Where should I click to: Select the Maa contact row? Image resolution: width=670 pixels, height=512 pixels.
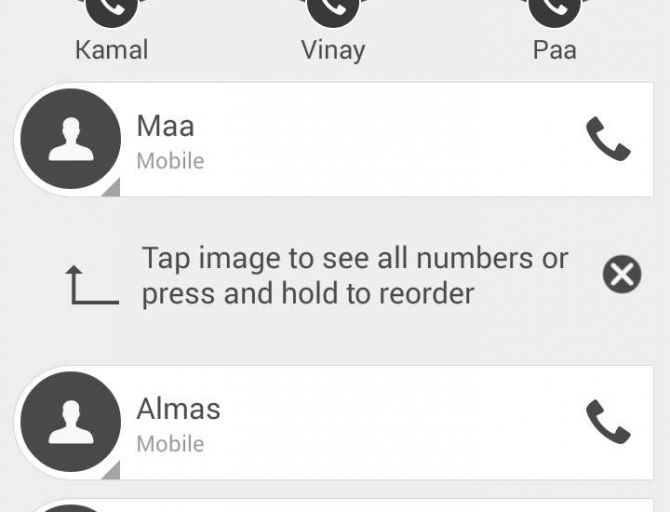[330, 140]
